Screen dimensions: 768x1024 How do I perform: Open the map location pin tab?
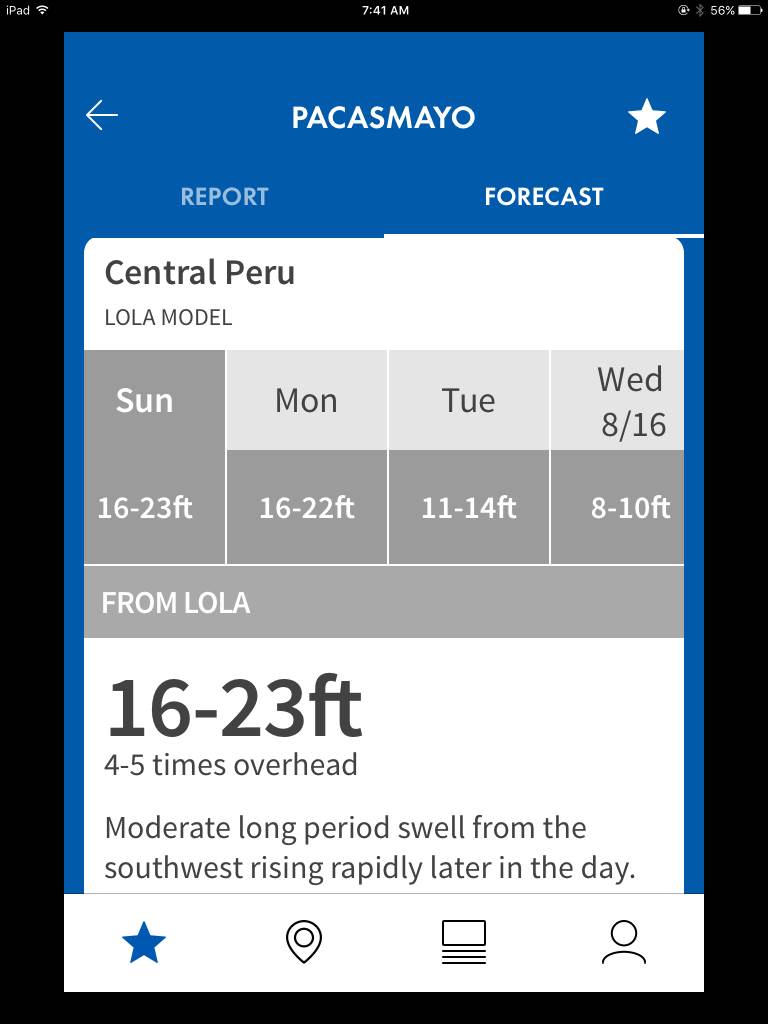coord(303,943)
